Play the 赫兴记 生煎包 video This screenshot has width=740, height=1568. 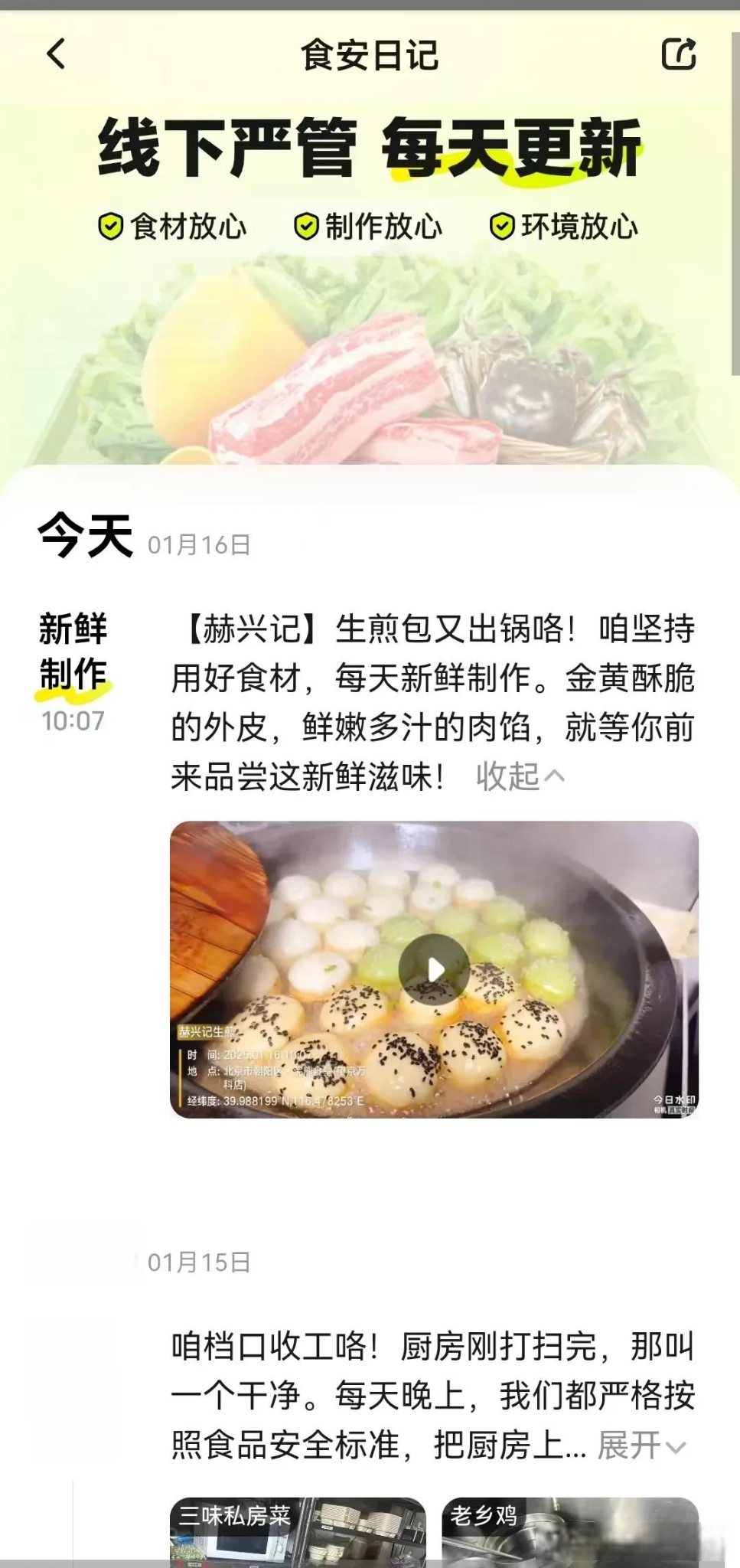pos(434,969)
